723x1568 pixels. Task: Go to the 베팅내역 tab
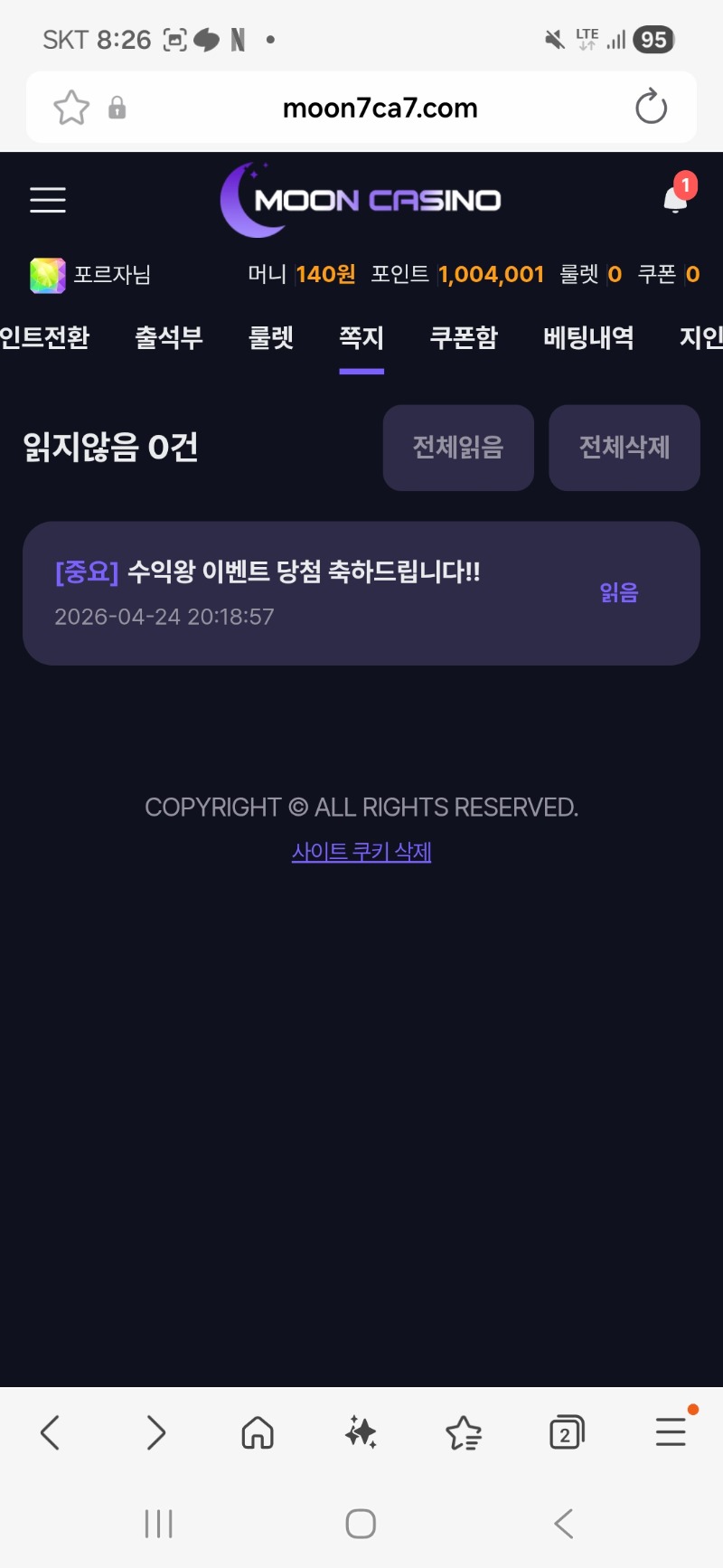click(x=588, y=338)
